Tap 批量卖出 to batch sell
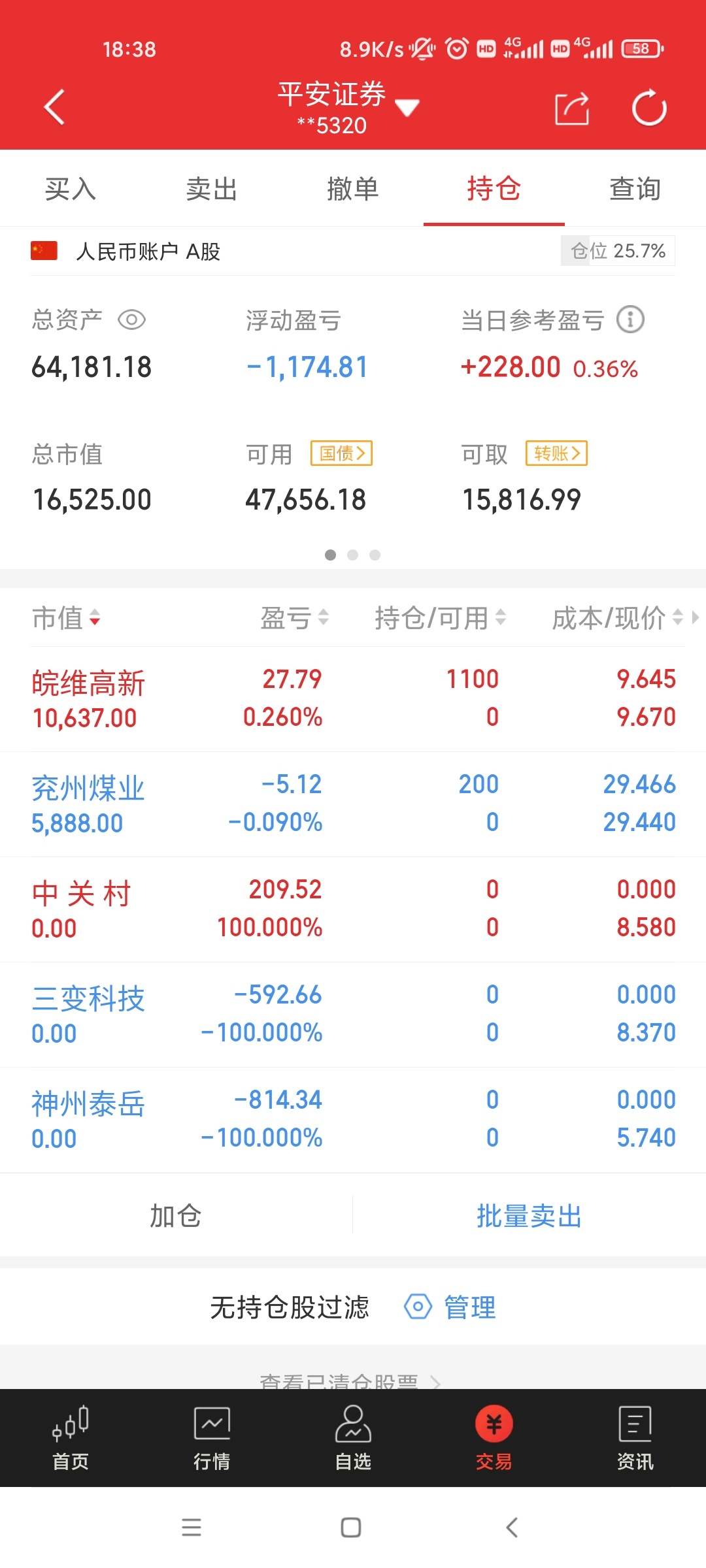The height and width of the screenshot is (1568, 706). 529,1216
